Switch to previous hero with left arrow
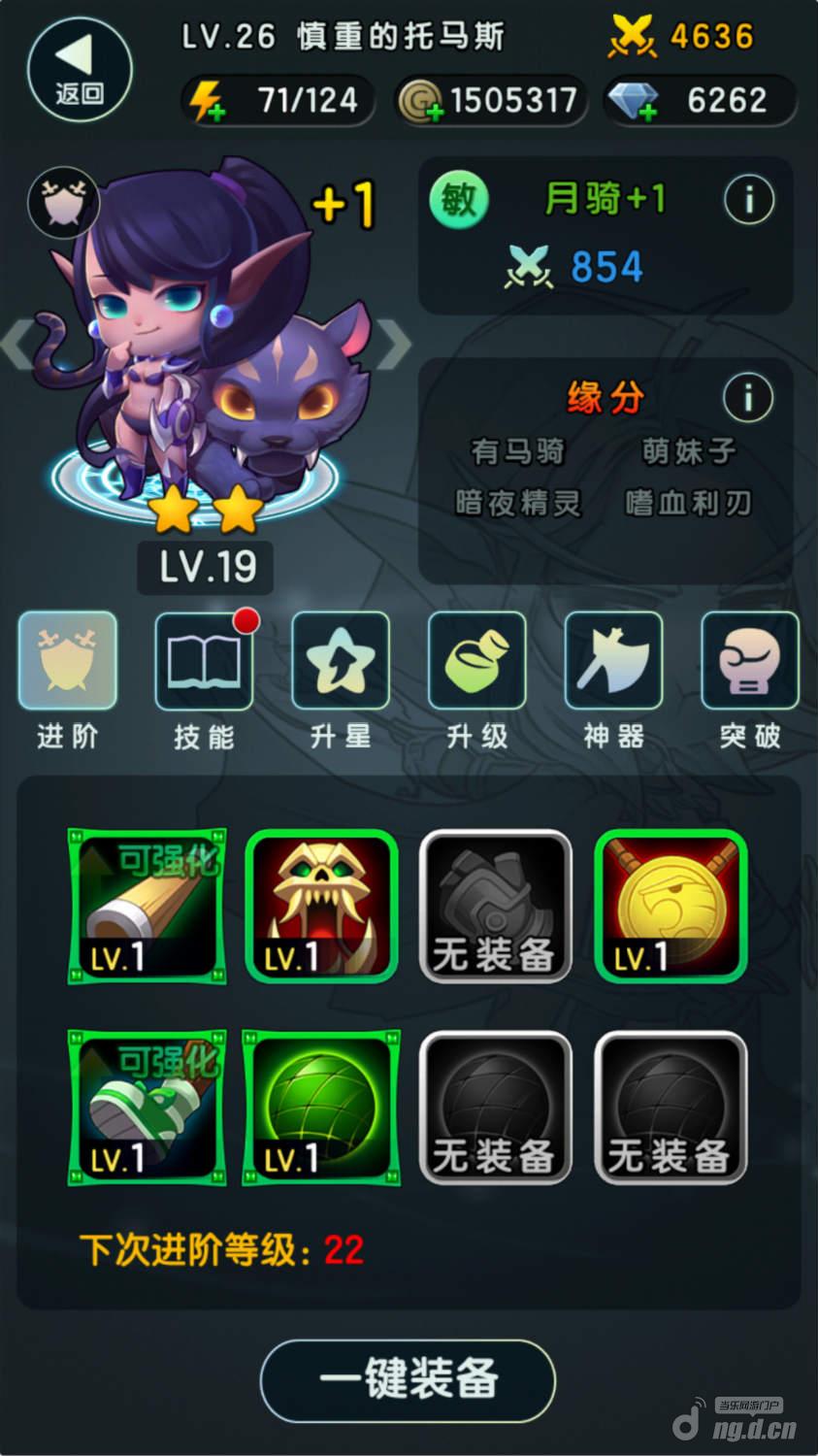This screenshot has height=1456, width=818. tap(17, 345)
